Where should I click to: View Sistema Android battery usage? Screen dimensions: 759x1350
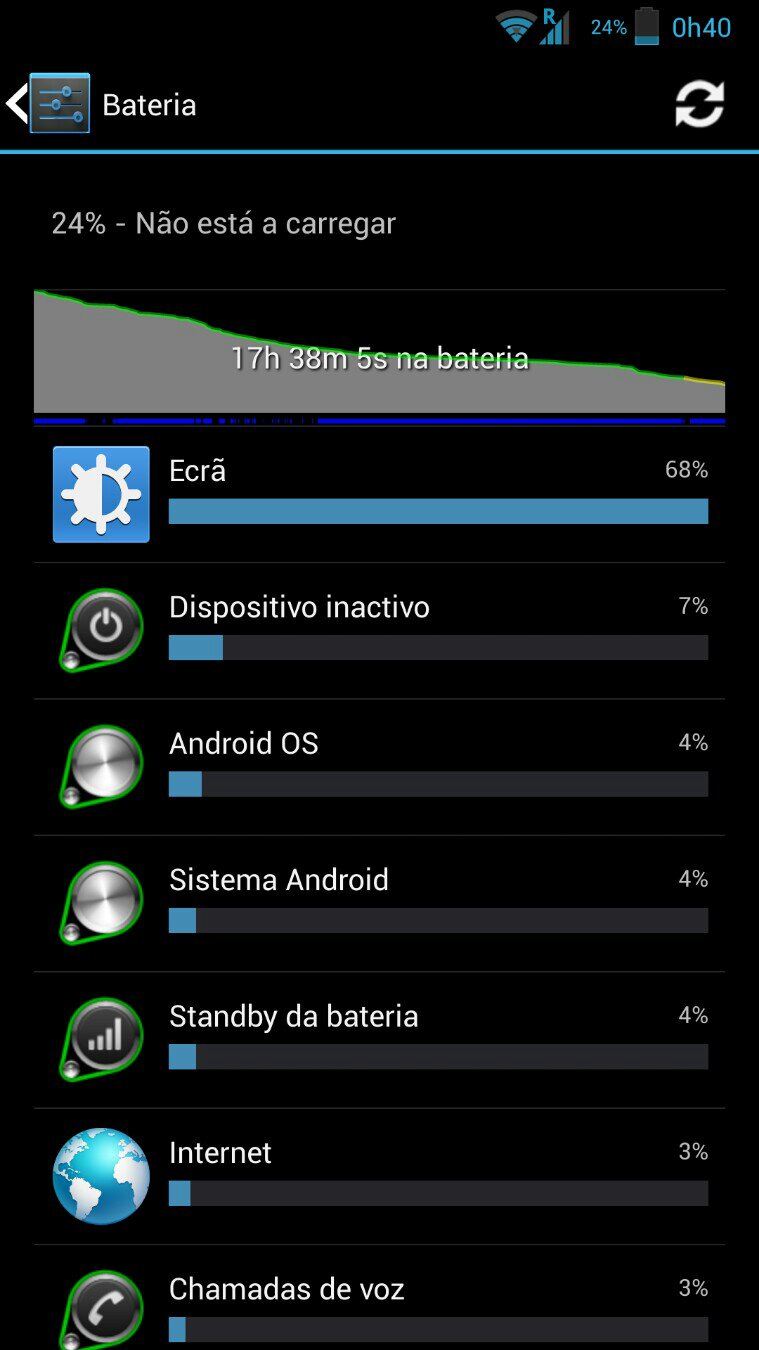[x=379, y=904]
